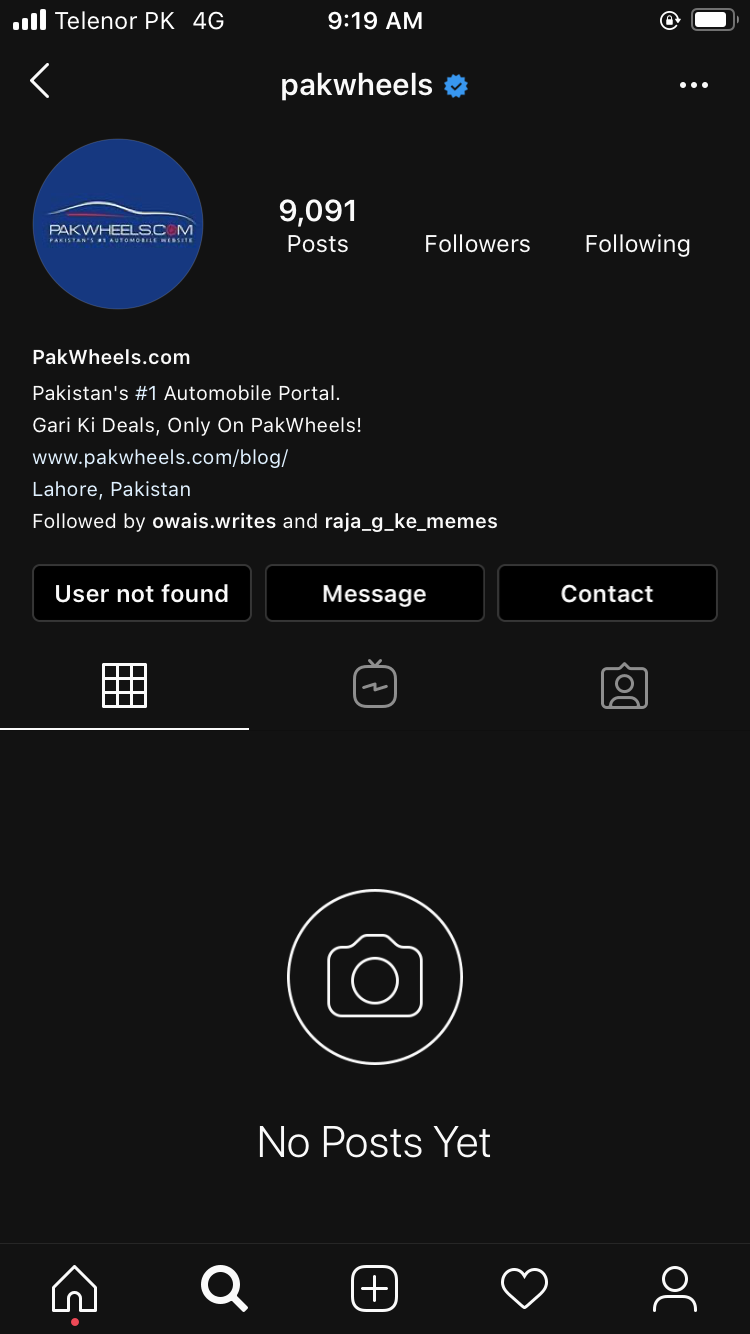750x1334 pixels.
Task: Create a new post with plus icon
Action: click(375, 1288)
